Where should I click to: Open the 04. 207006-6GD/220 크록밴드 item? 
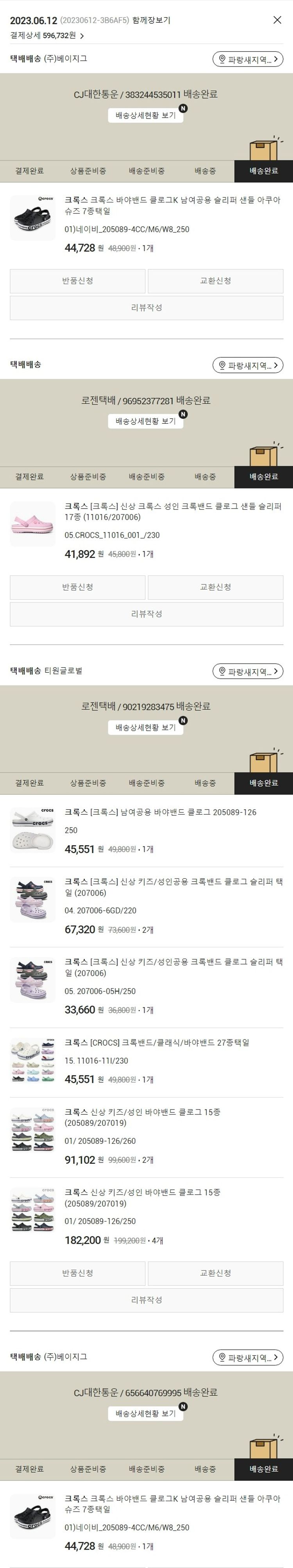click(x=173, y=887)
